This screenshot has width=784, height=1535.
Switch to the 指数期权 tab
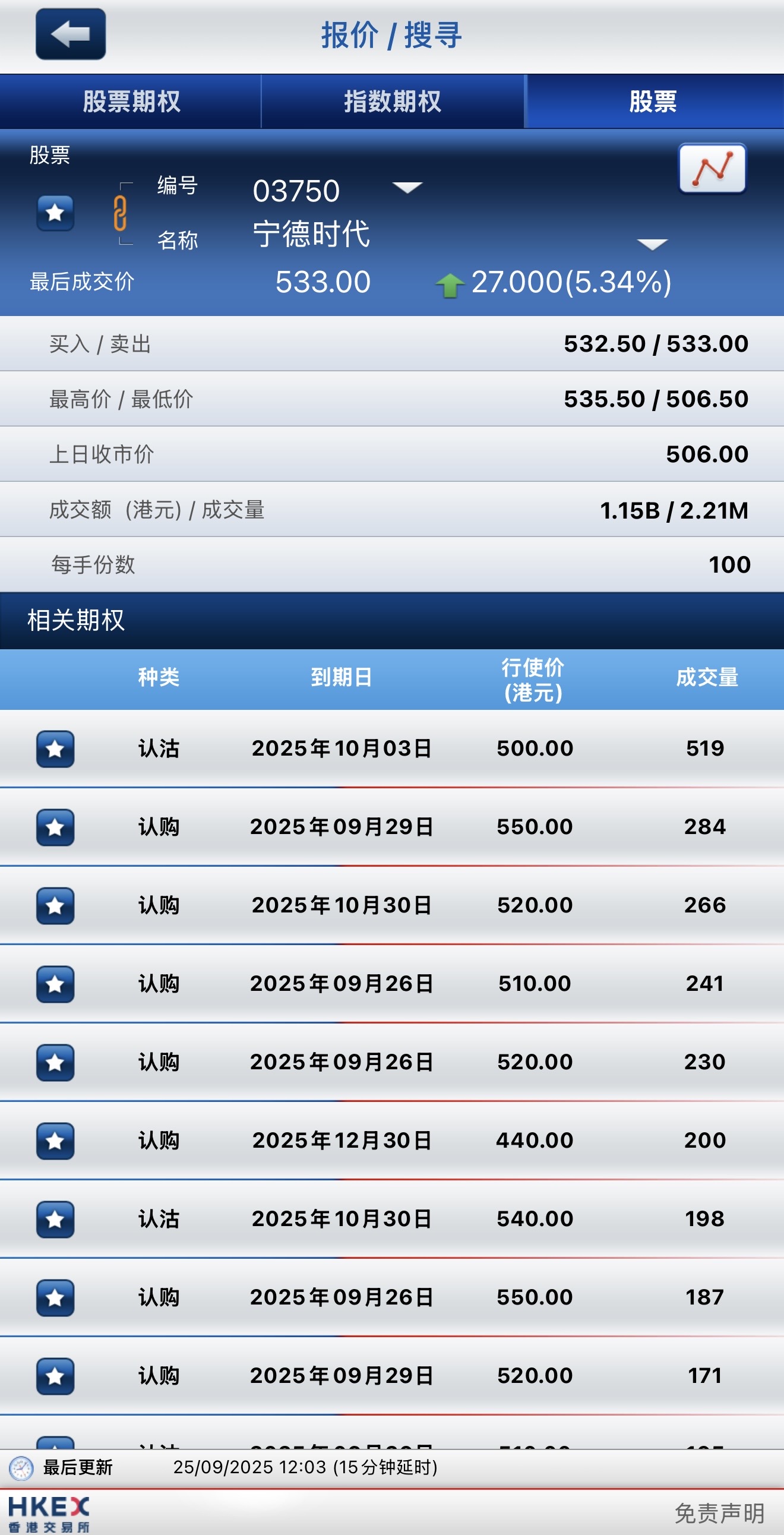tap(392, 102)
